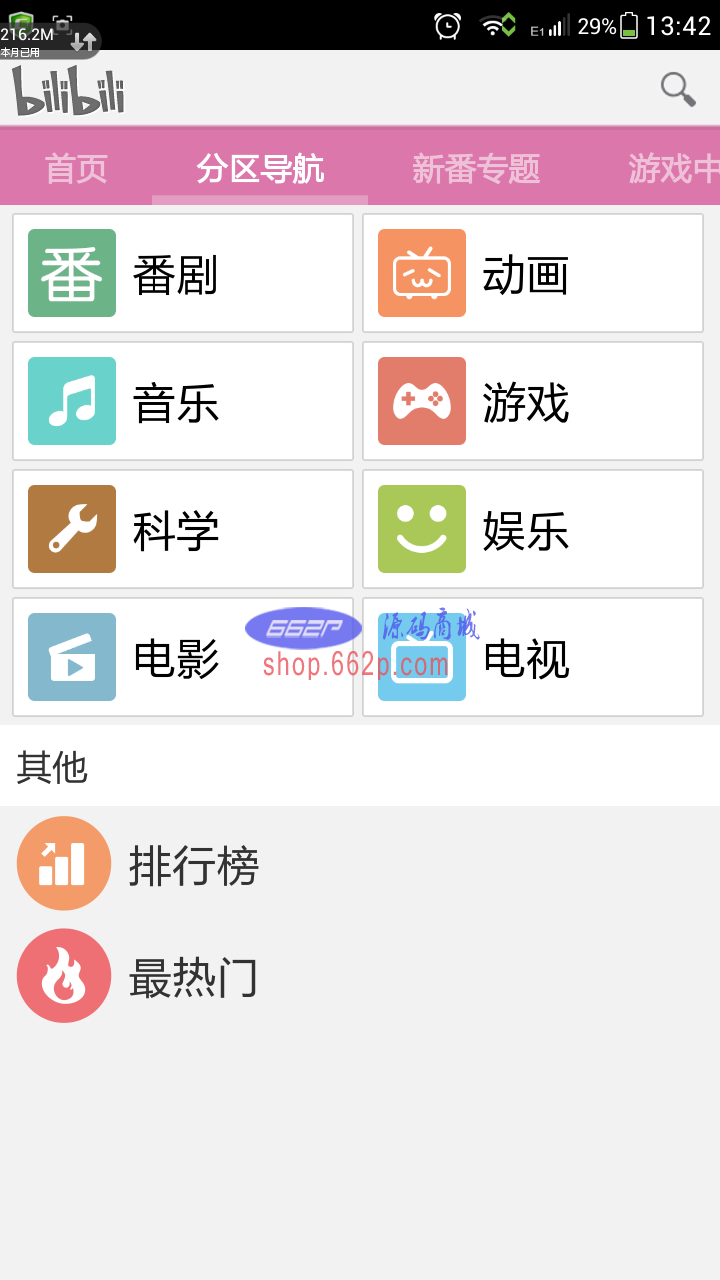Viewport: 720px width, 1280px height.
Task: Open the 番剧 category
Action: pyautogui.click(x=183, y=274)
